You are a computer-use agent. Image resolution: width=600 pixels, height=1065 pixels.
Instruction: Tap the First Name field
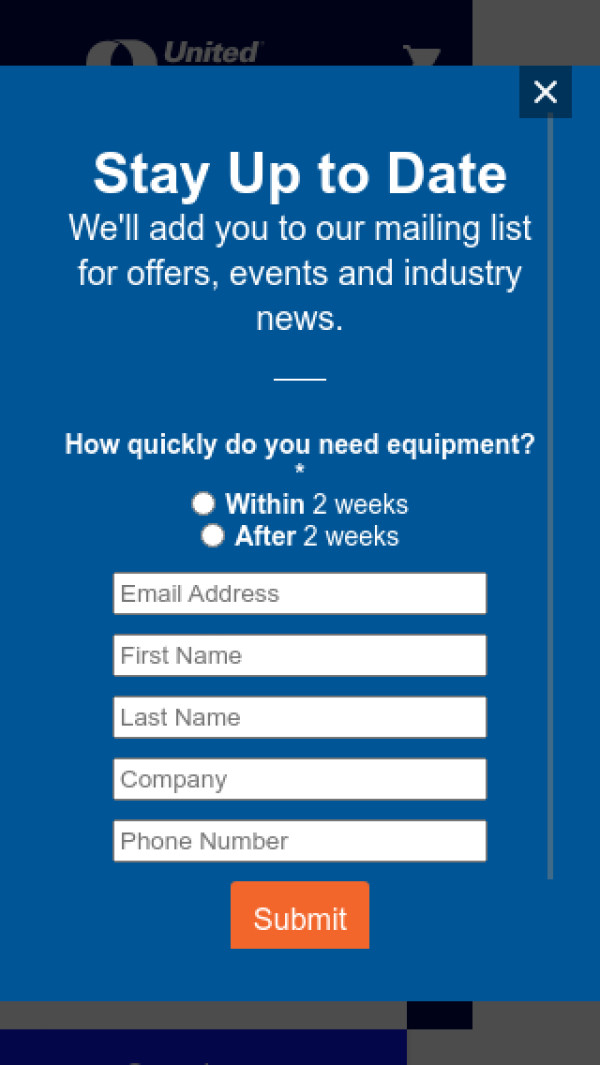[x=300, y=656]
